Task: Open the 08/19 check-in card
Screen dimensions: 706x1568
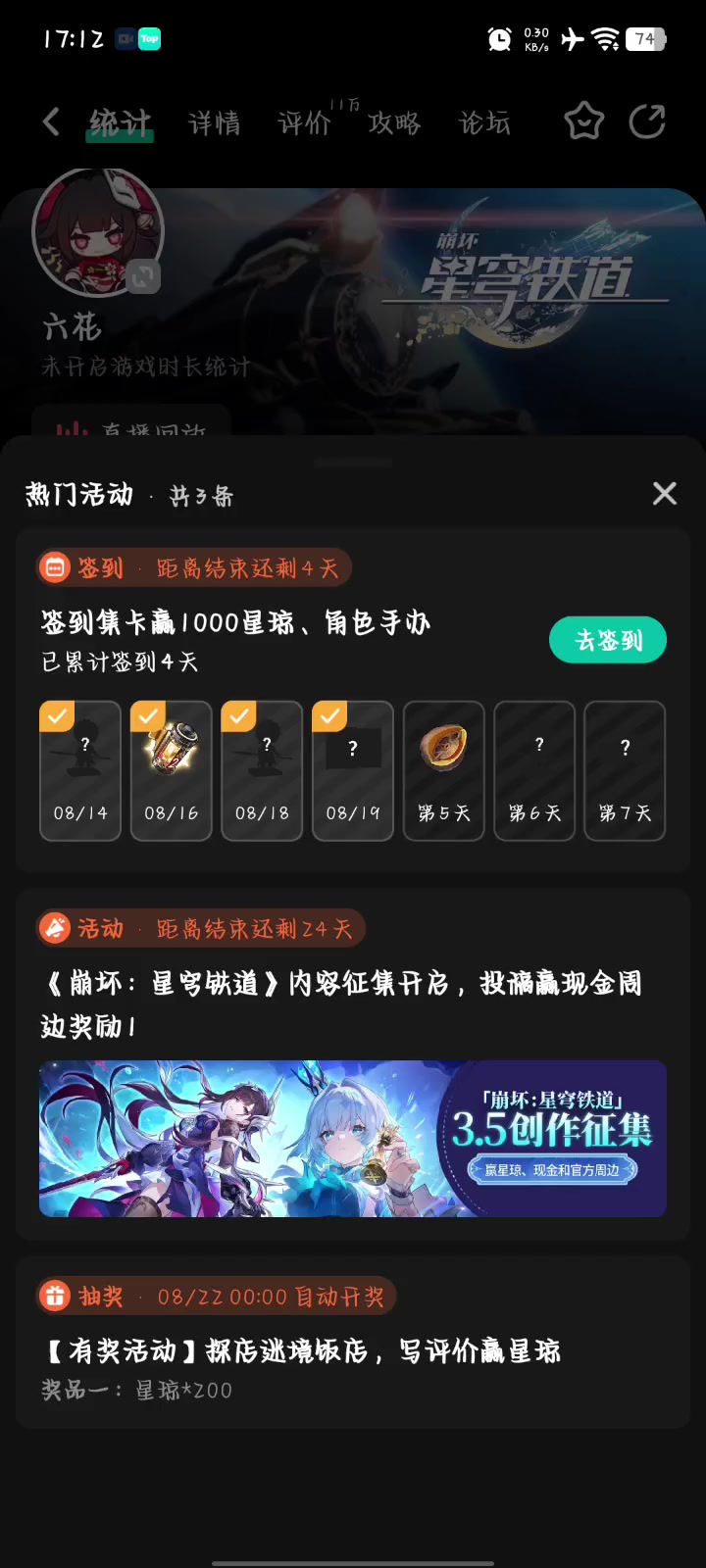Action: coord(353,771)
